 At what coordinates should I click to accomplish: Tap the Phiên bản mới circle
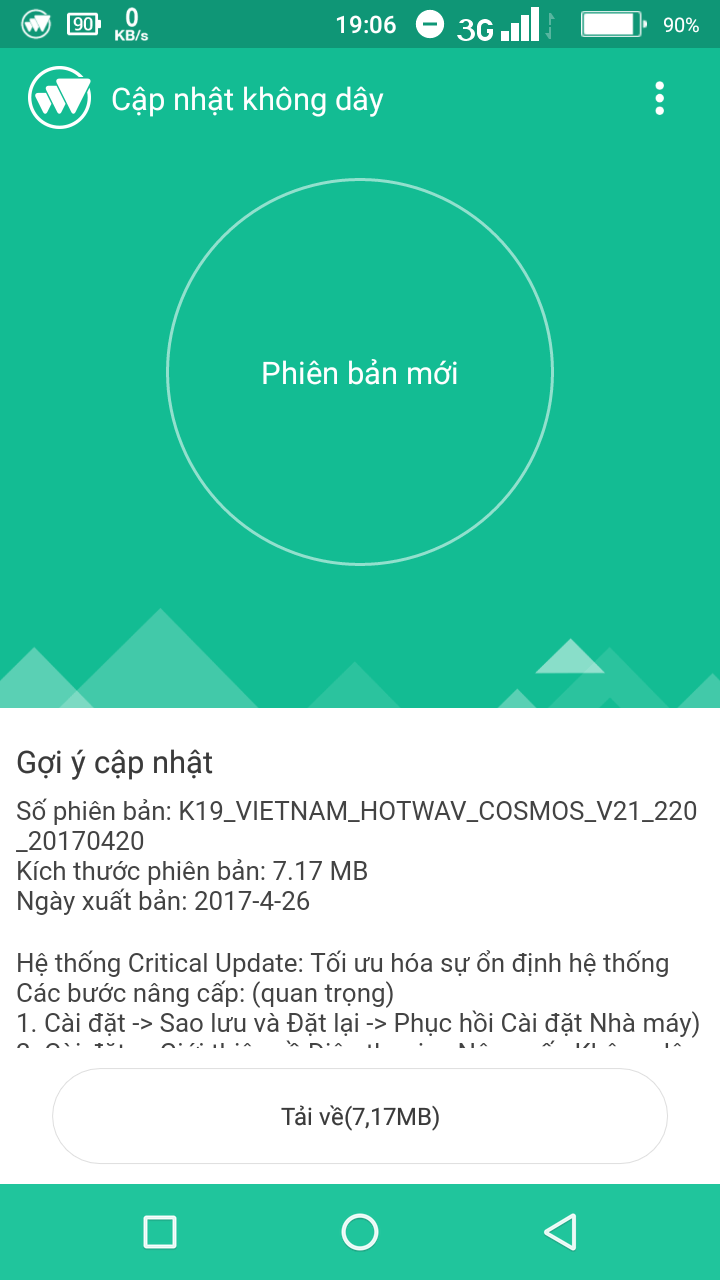pos(360,373)
